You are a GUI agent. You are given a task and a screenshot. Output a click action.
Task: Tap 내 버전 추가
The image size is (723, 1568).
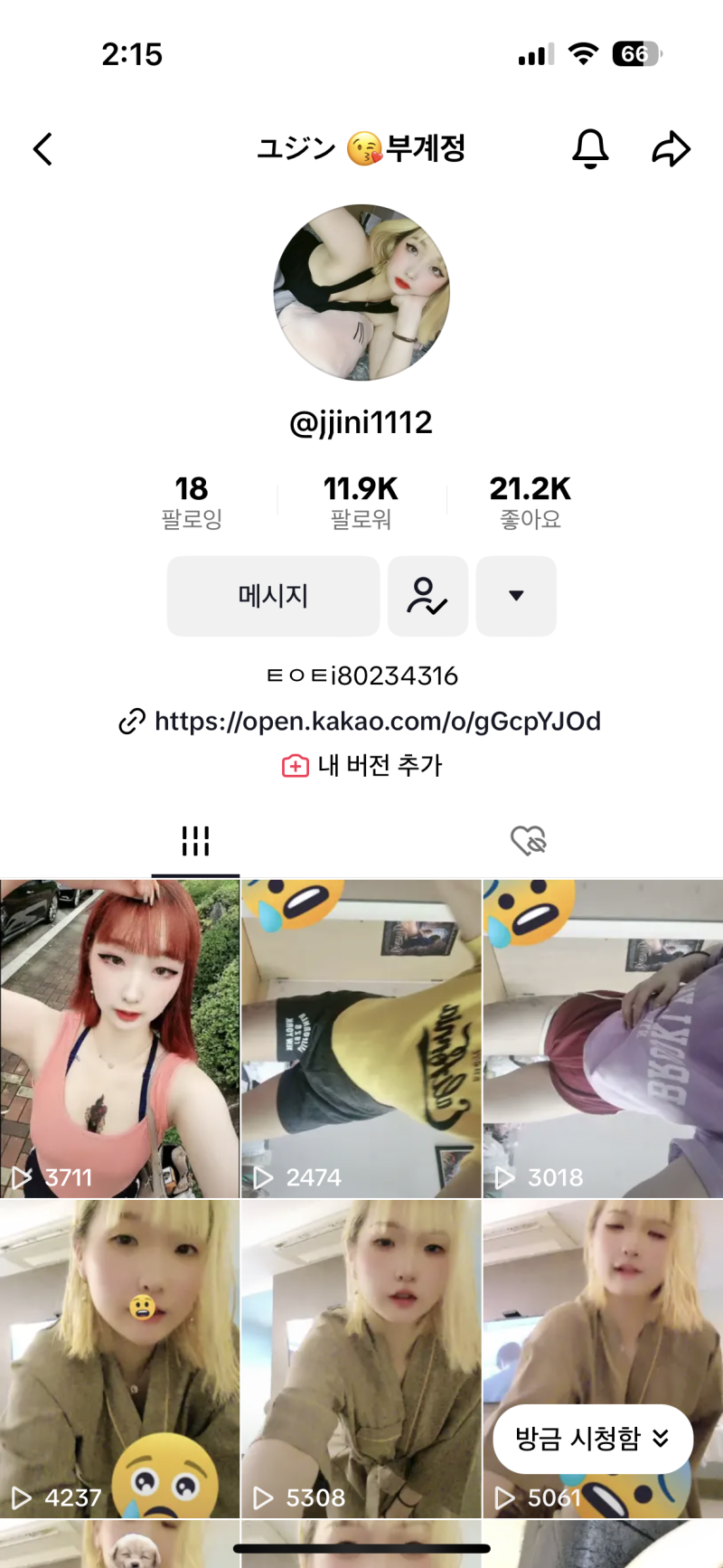[361, 765]
